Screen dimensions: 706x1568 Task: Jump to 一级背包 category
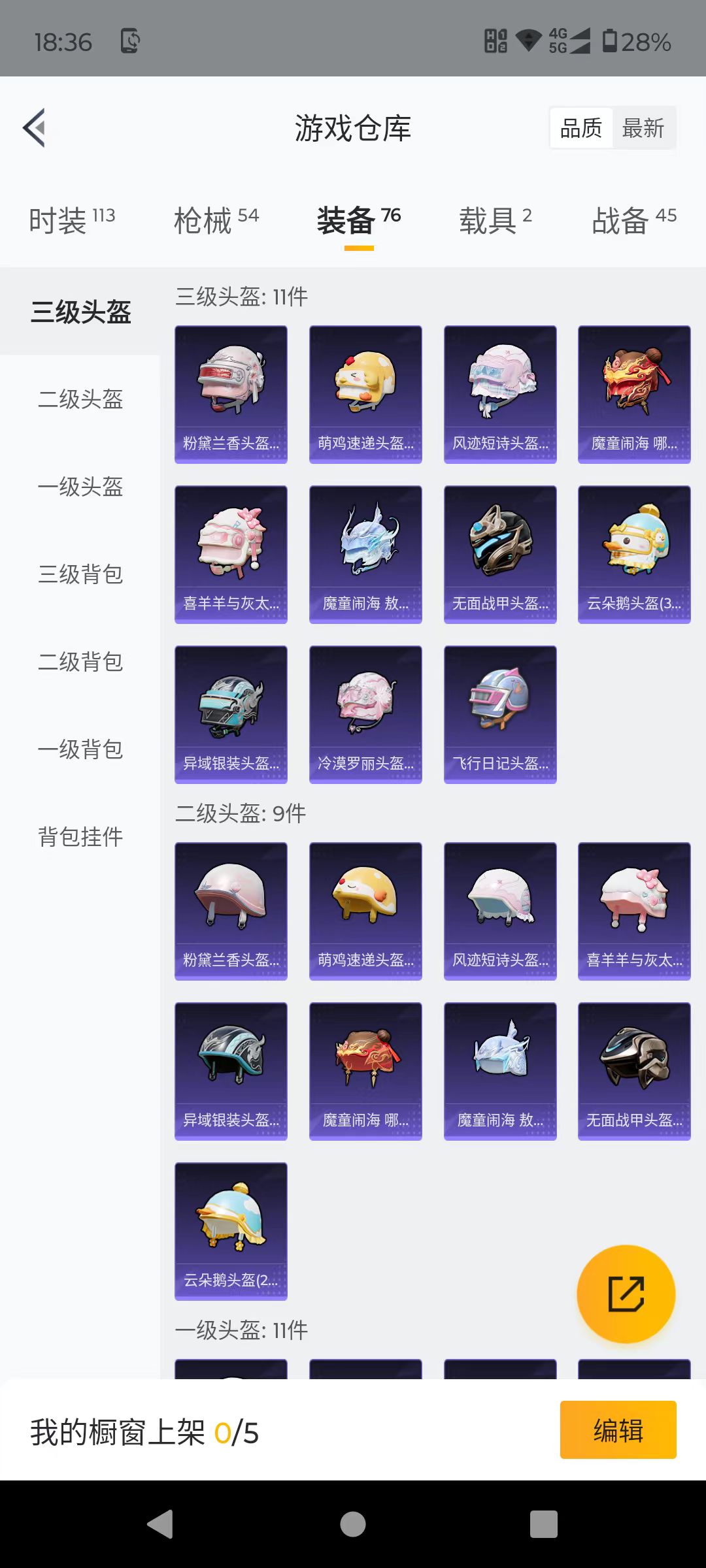[x=80, y=749]
